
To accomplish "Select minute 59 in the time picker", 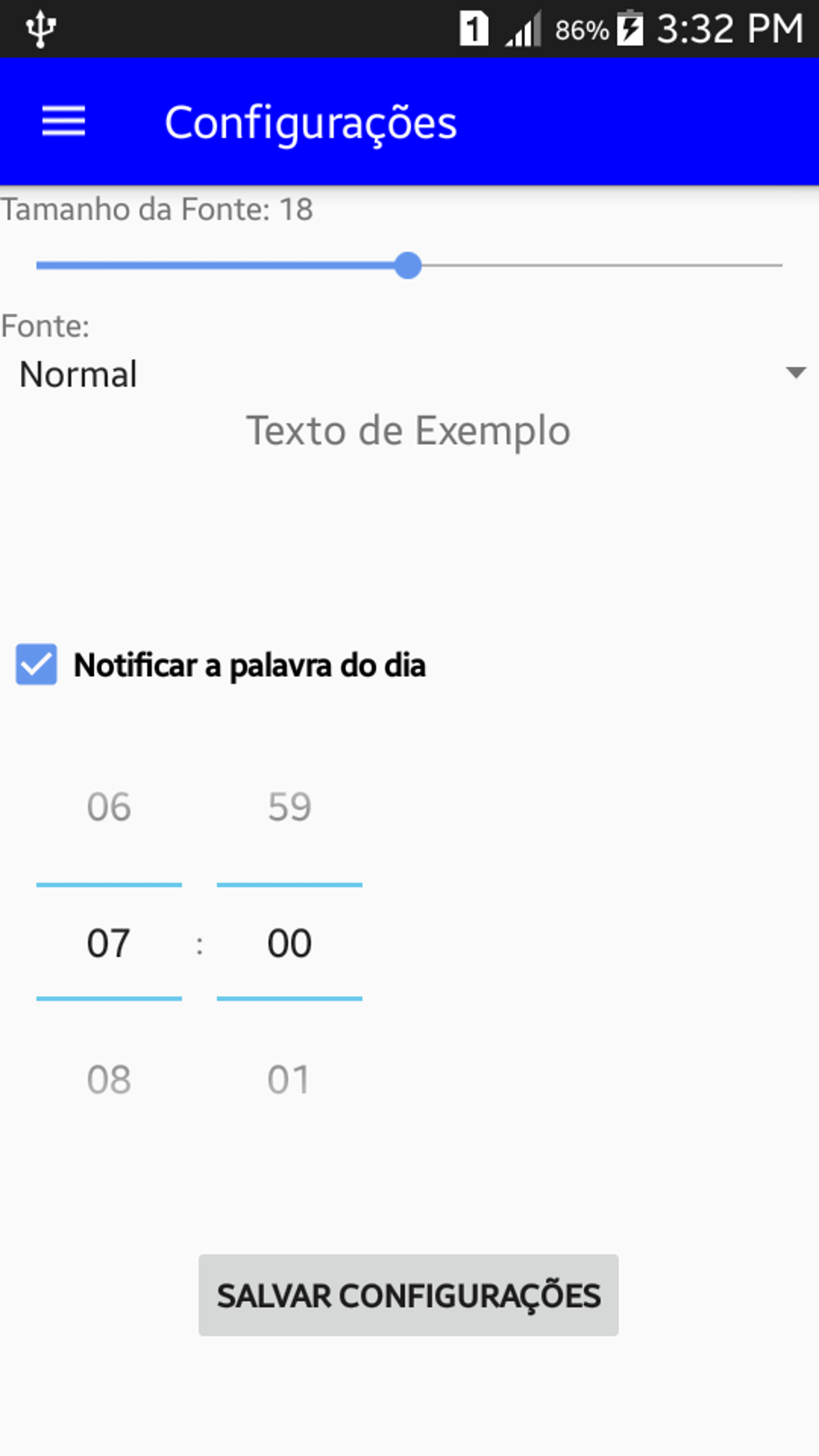I will (x=289, y=807).
